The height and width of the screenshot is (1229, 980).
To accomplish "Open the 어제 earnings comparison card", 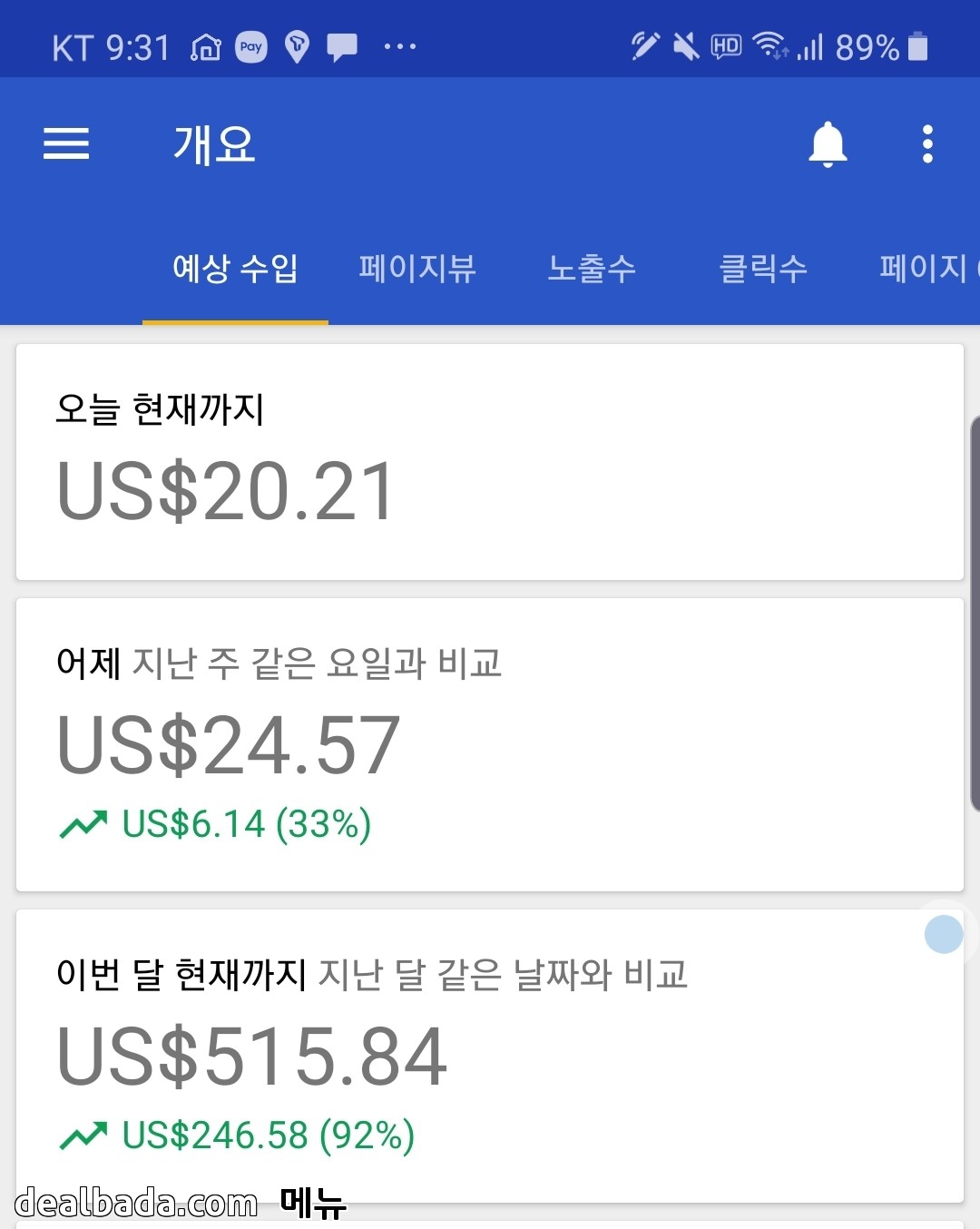I will click(490, 744).
